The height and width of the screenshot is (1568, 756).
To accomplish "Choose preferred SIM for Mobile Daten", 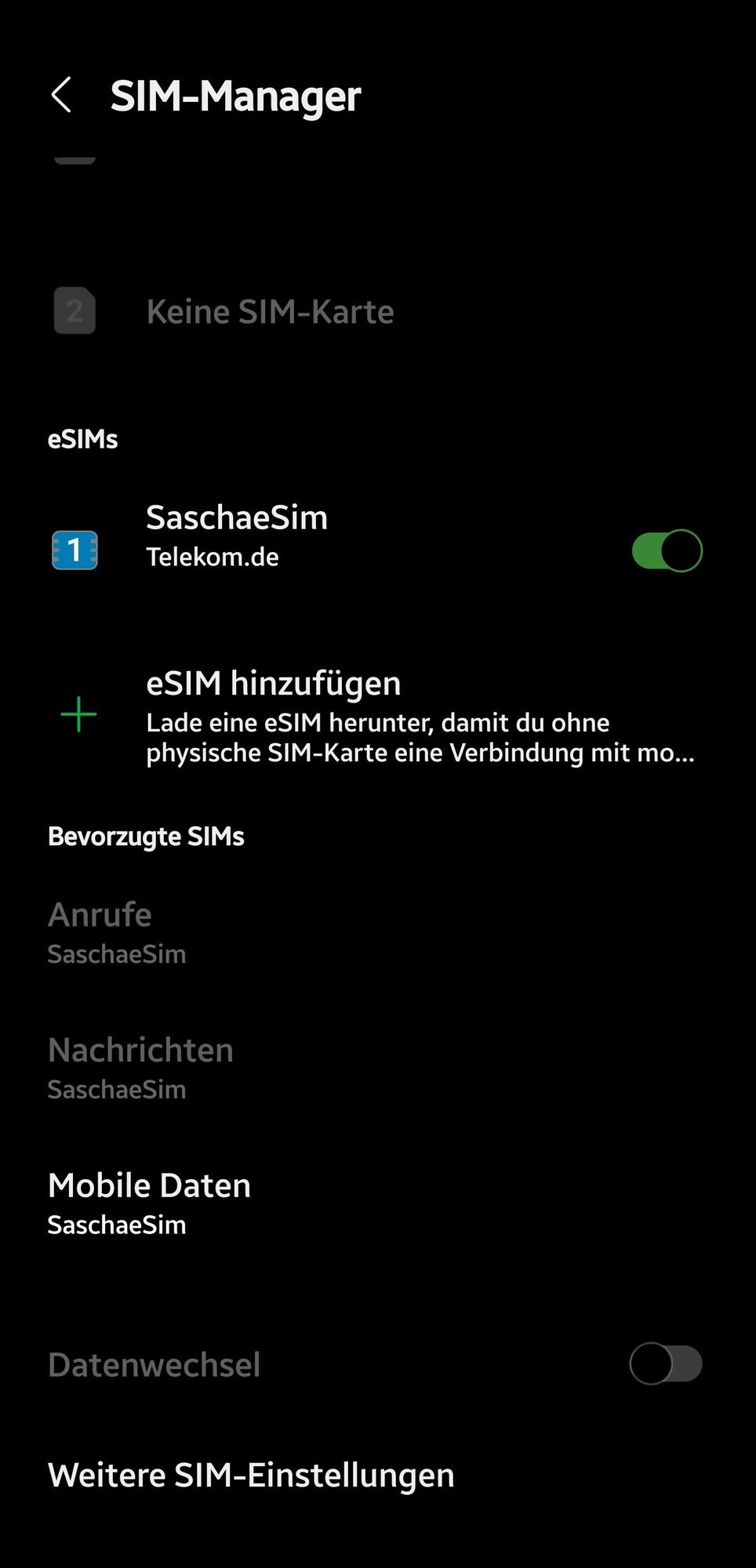I will click(x=149, y=1203).
